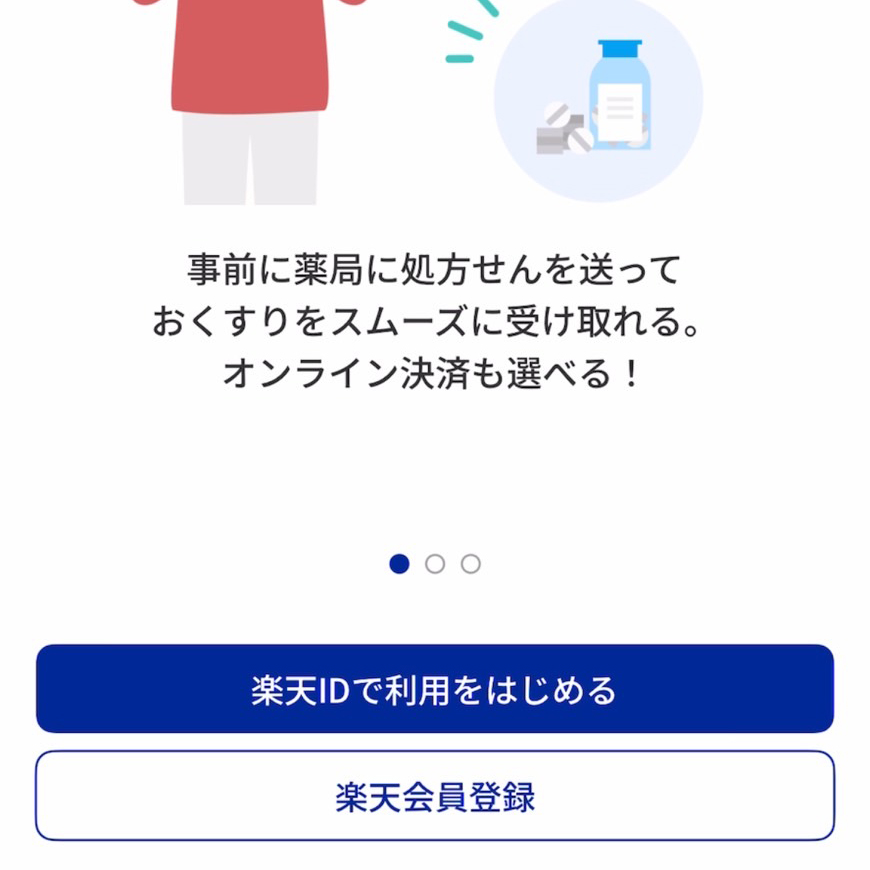Select the third onboarding page dot
Image resolution: width=870 pixels, height=870 pixels.
(471, 564)
